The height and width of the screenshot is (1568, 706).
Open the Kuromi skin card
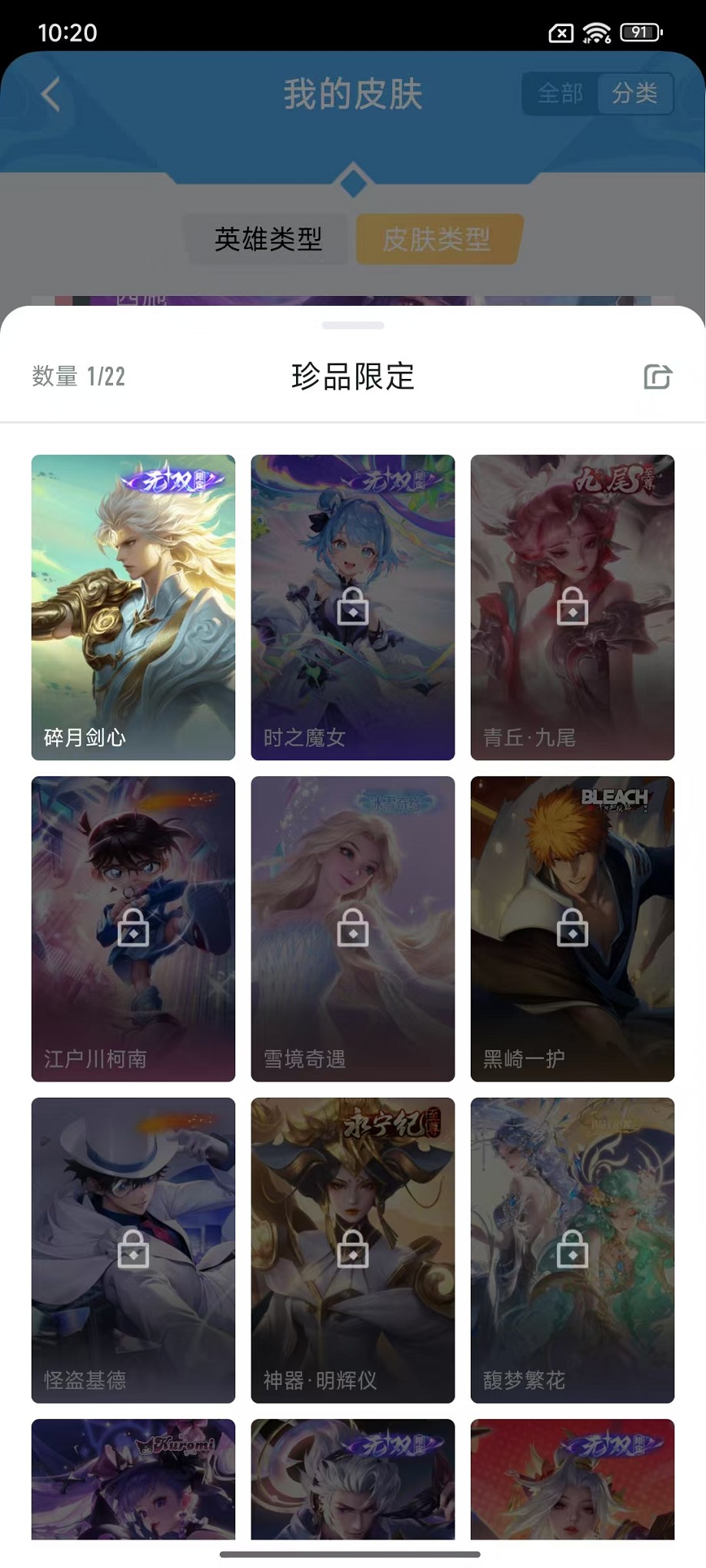tap(133, 1479)
